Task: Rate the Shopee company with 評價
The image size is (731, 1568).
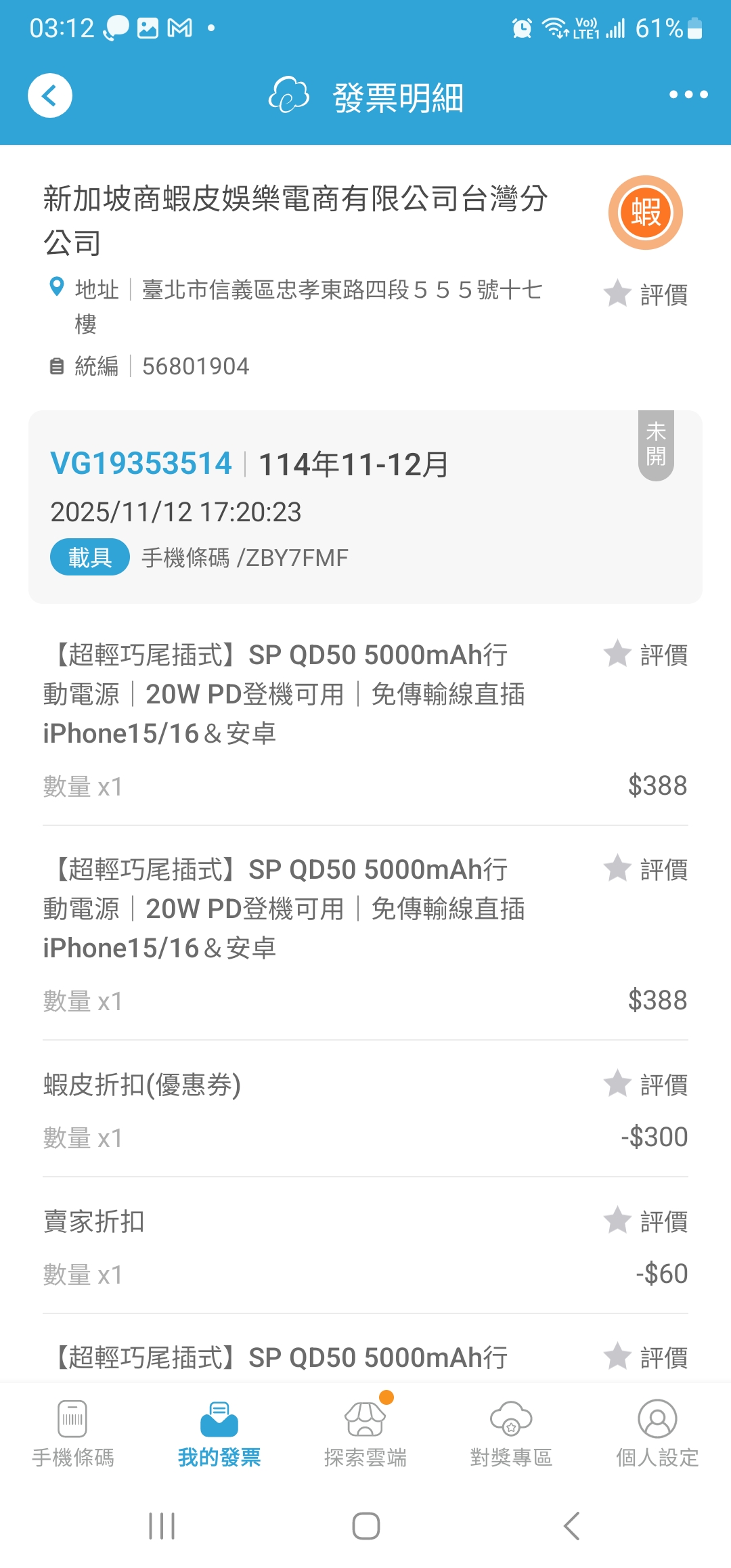Action: (x=646, y=295)
